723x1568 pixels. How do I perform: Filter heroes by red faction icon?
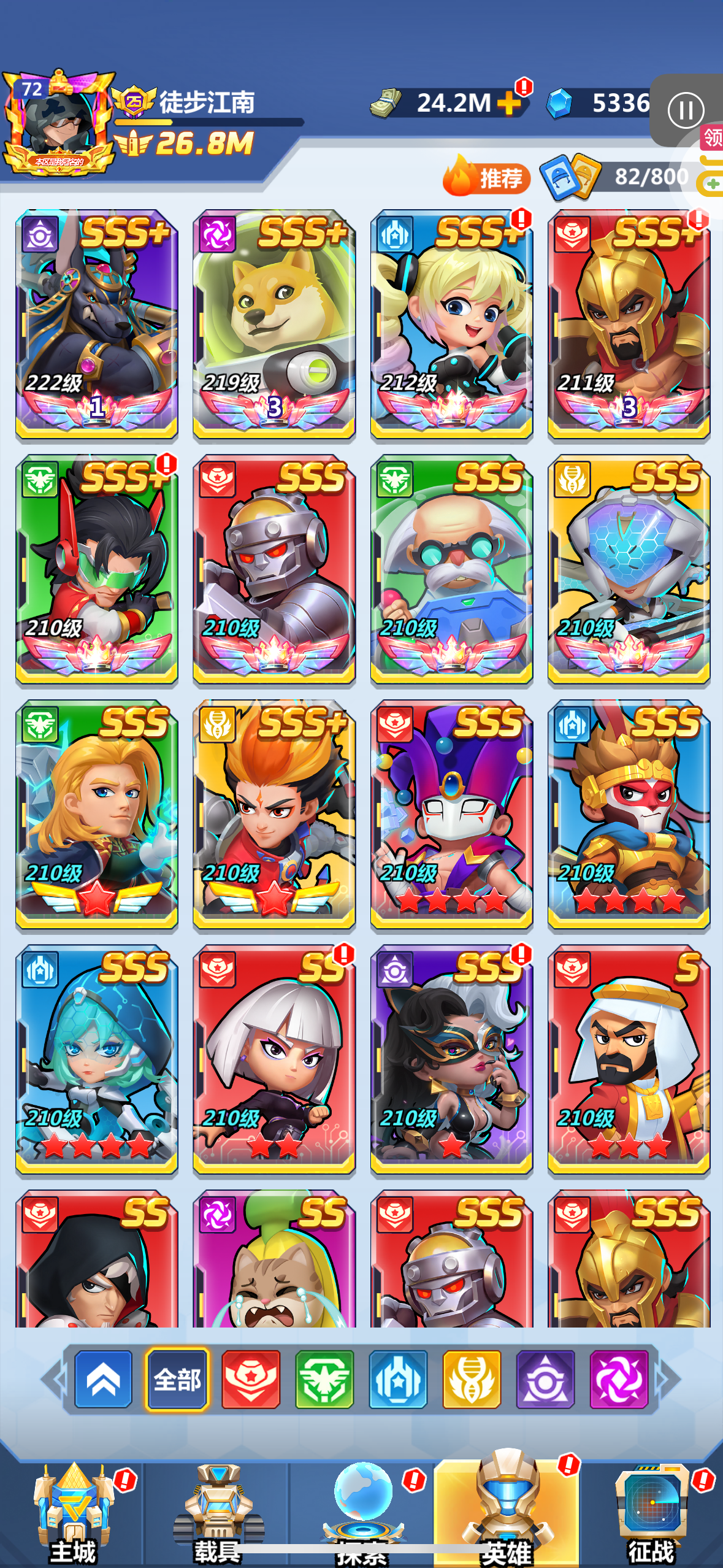251,1380
